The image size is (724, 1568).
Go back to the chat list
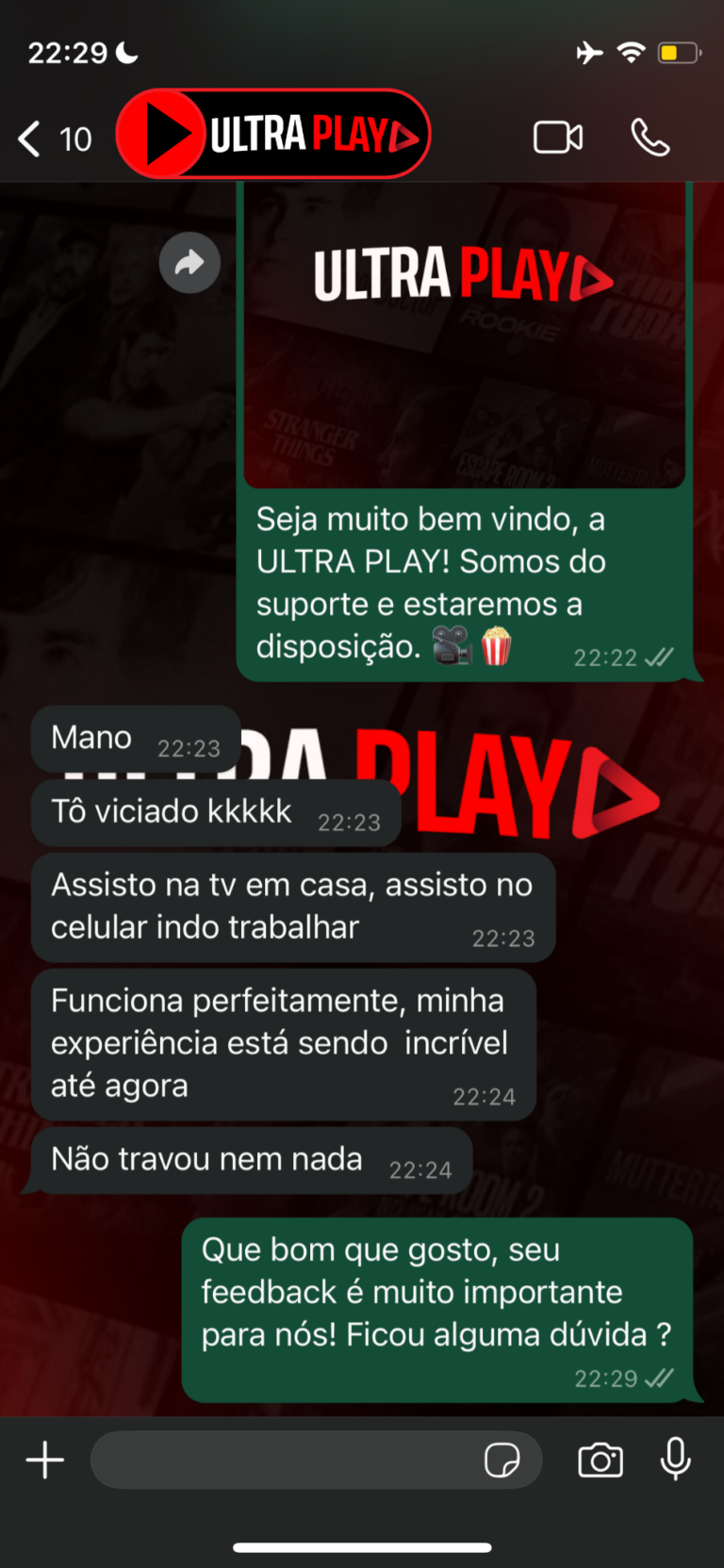[x=52, y=139]
